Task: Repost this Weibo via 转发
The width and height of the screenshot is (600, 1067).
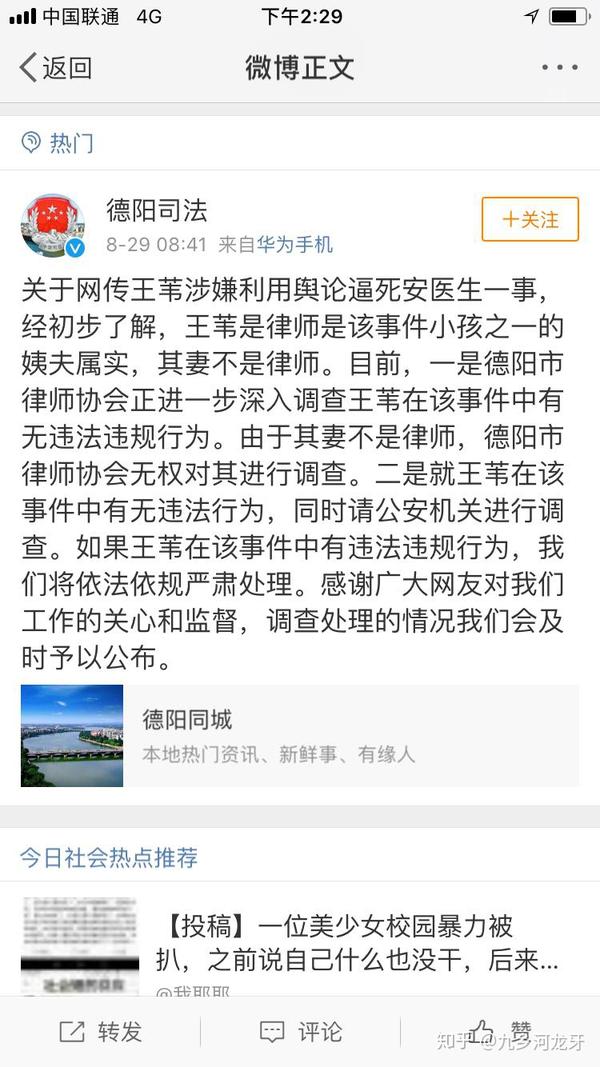Action: [100, 1031]
